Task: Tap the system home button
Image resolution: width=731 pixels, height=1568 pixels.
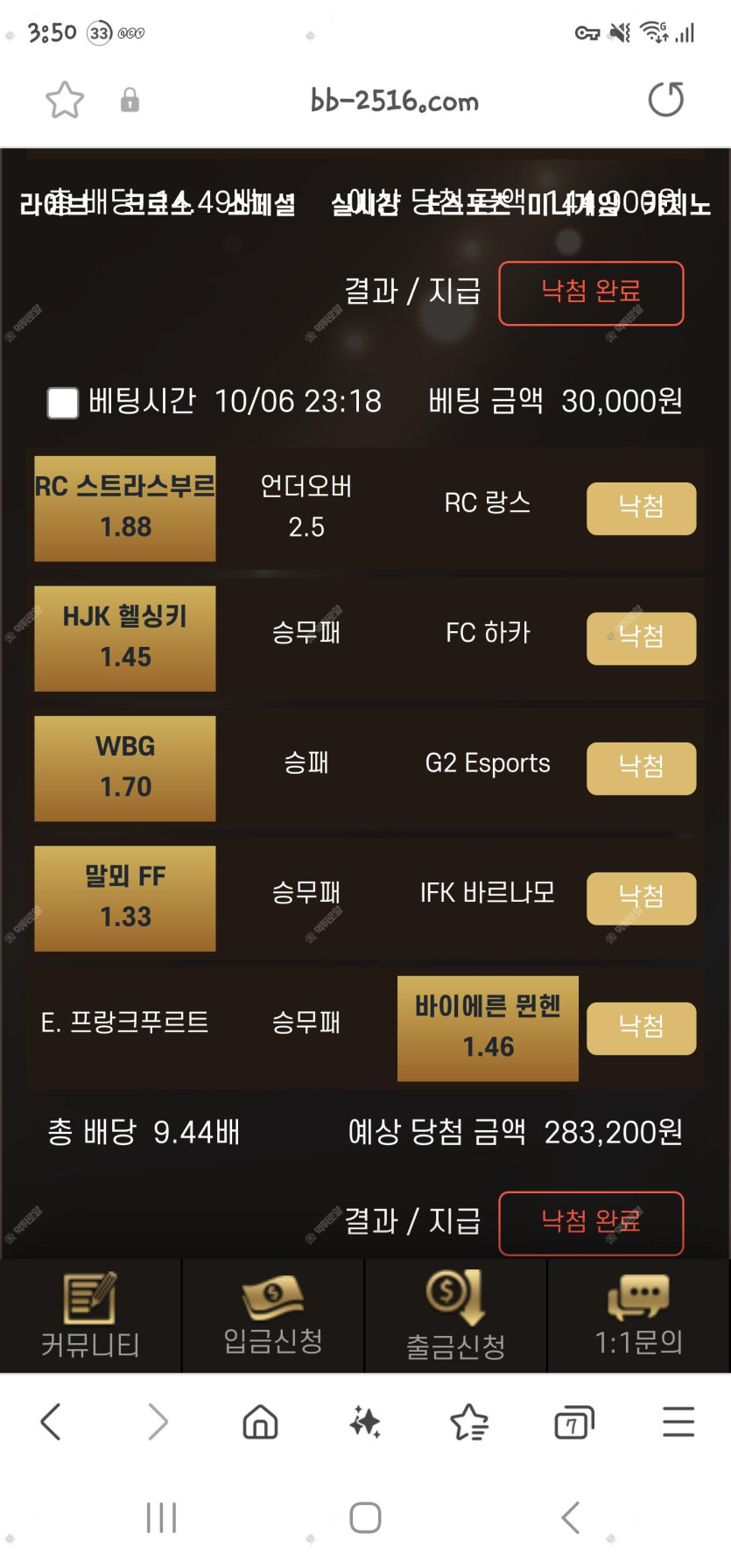Action: (x=365, y=1517)
